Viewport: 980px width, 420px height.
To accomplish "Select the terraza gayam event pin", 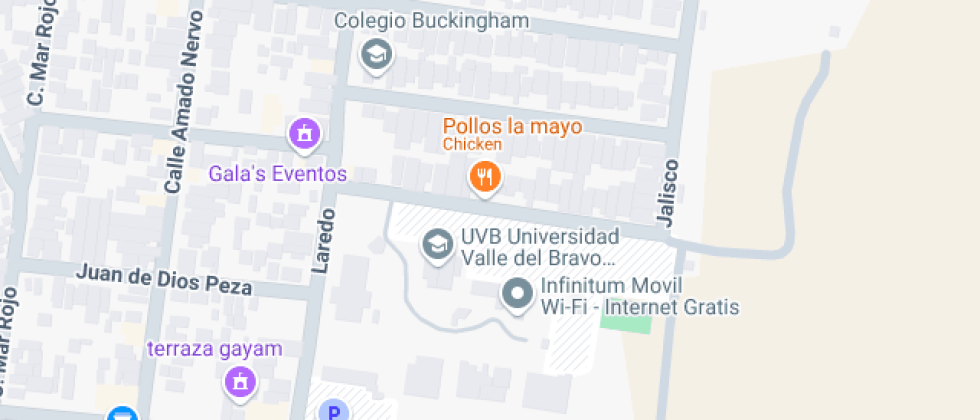I will pos(239,381).
